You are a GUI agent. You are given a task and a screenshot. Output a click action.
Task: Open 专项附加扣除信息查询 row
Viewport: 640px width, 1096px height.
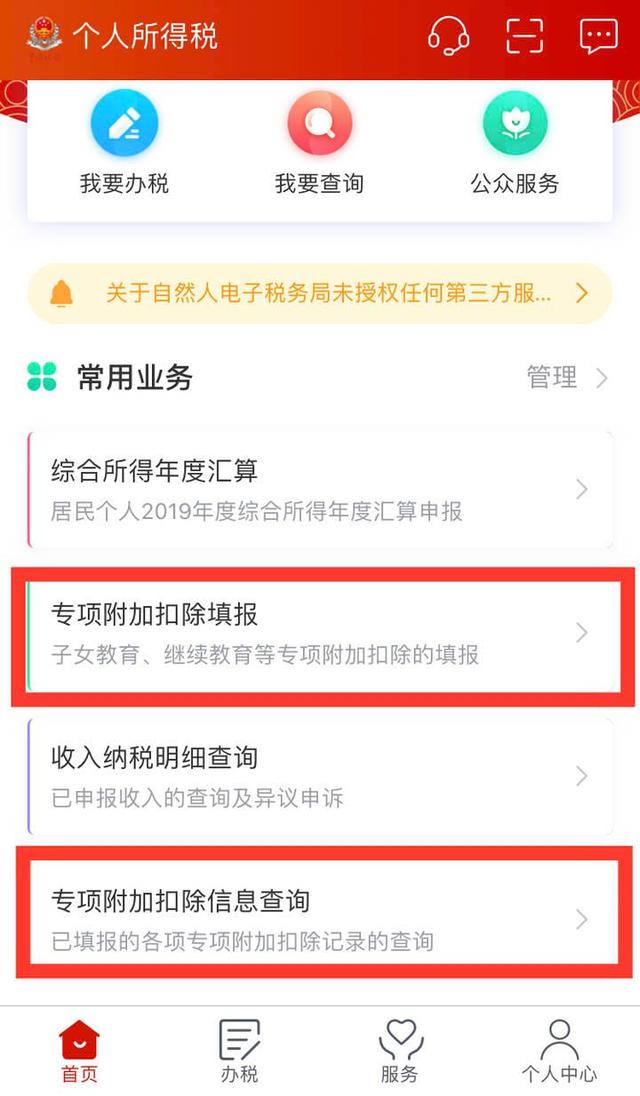pyautogui.click(x=319, y=919)
